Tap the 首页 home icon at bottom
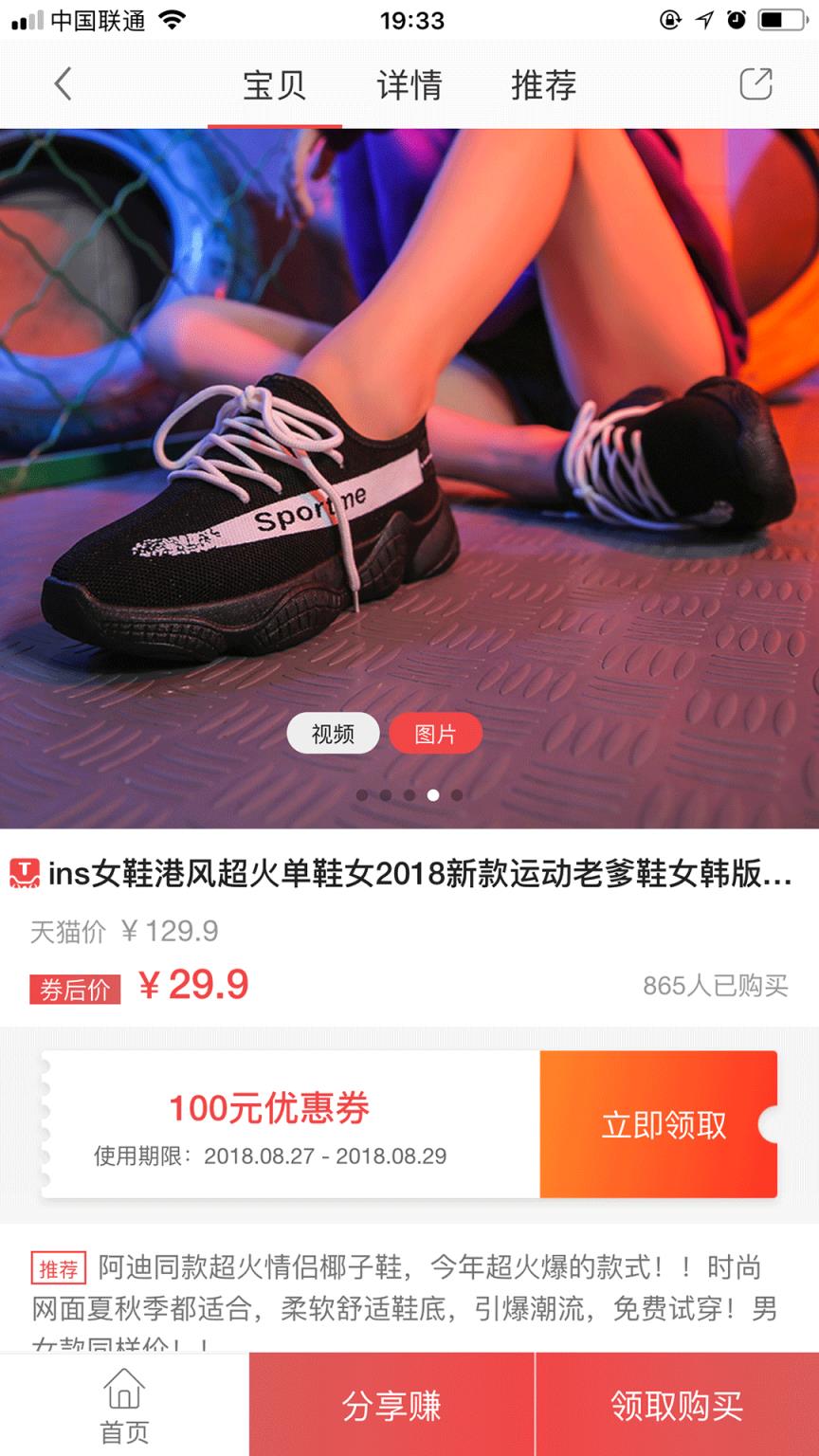 (123, 1404)
